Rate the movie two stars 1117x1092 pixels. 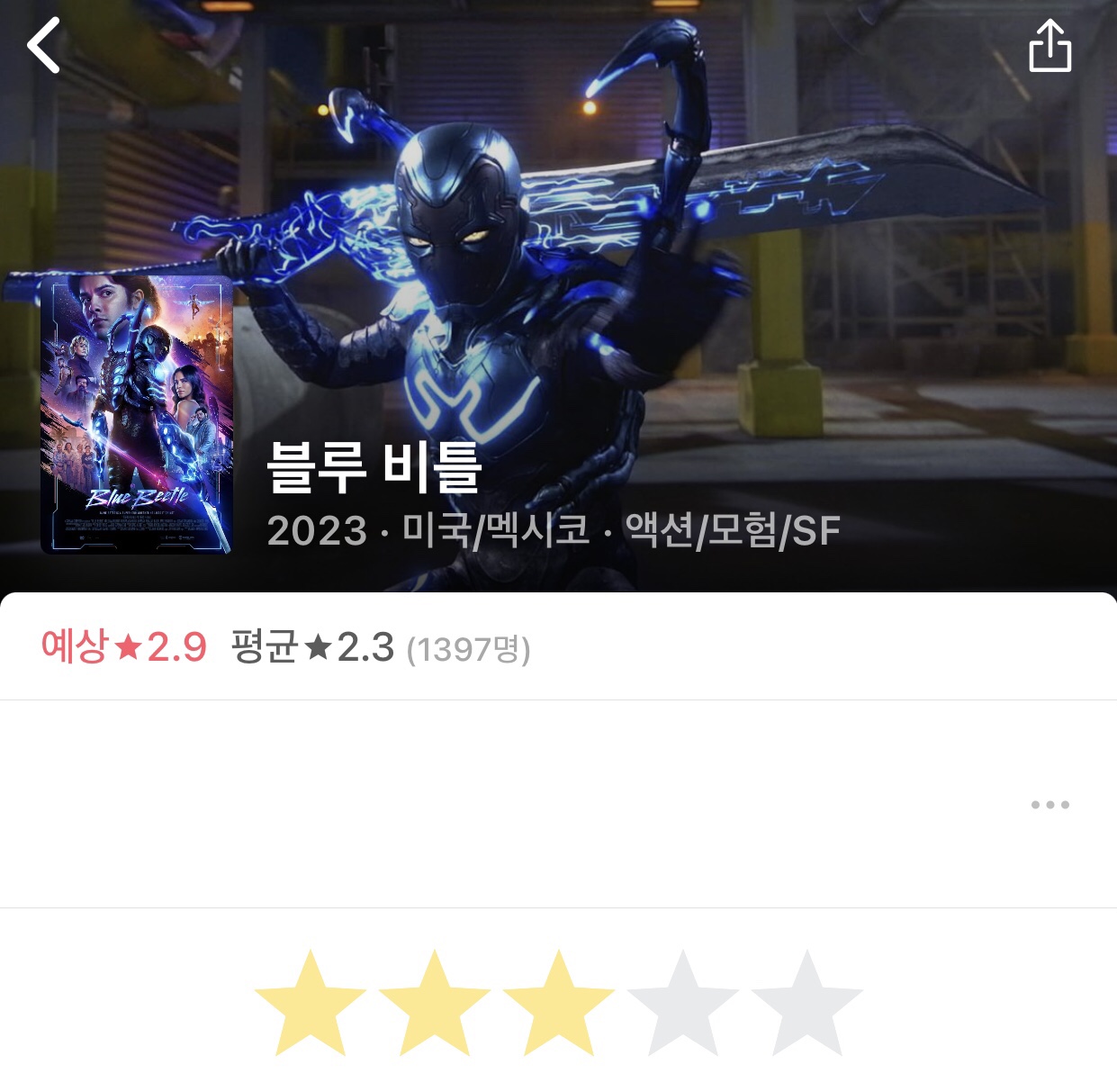435,1004
